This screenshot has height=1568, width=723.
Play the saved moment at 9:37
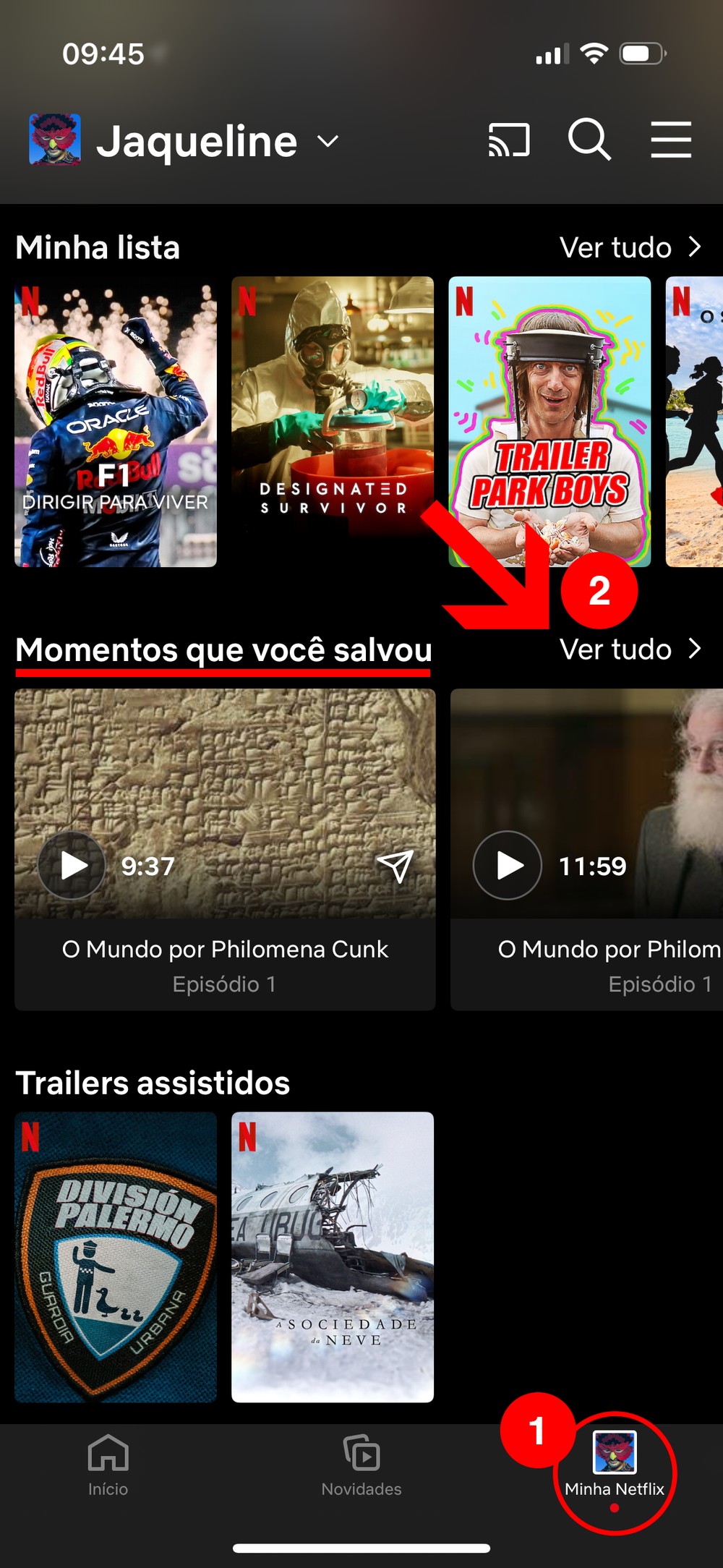pyautogui.click(x=72, y=866)
